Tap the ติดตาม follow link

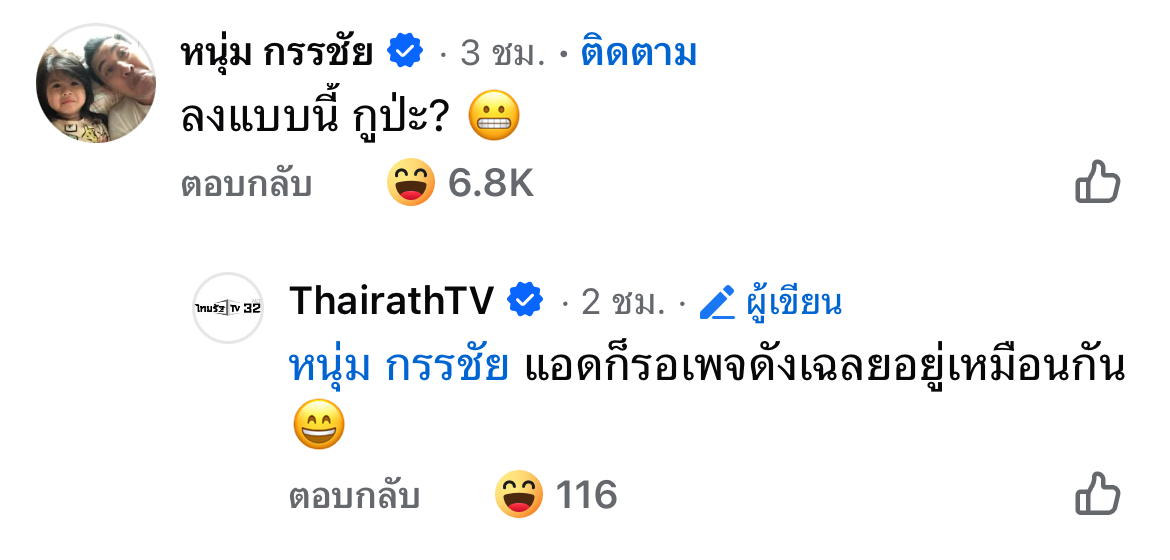click(x=638, y=53)
